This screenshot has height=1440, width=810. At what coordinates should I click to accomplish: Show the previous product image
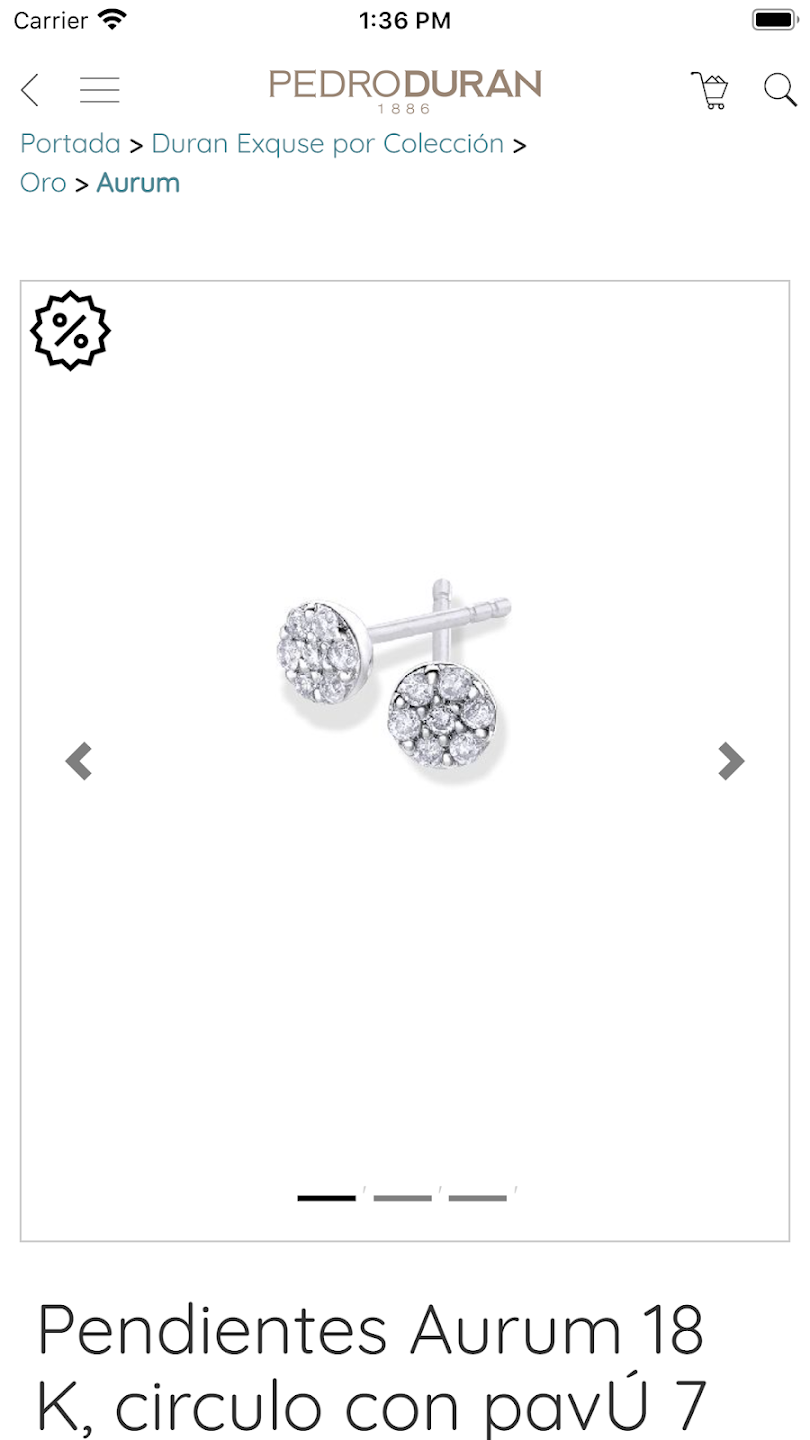(79, 761)
